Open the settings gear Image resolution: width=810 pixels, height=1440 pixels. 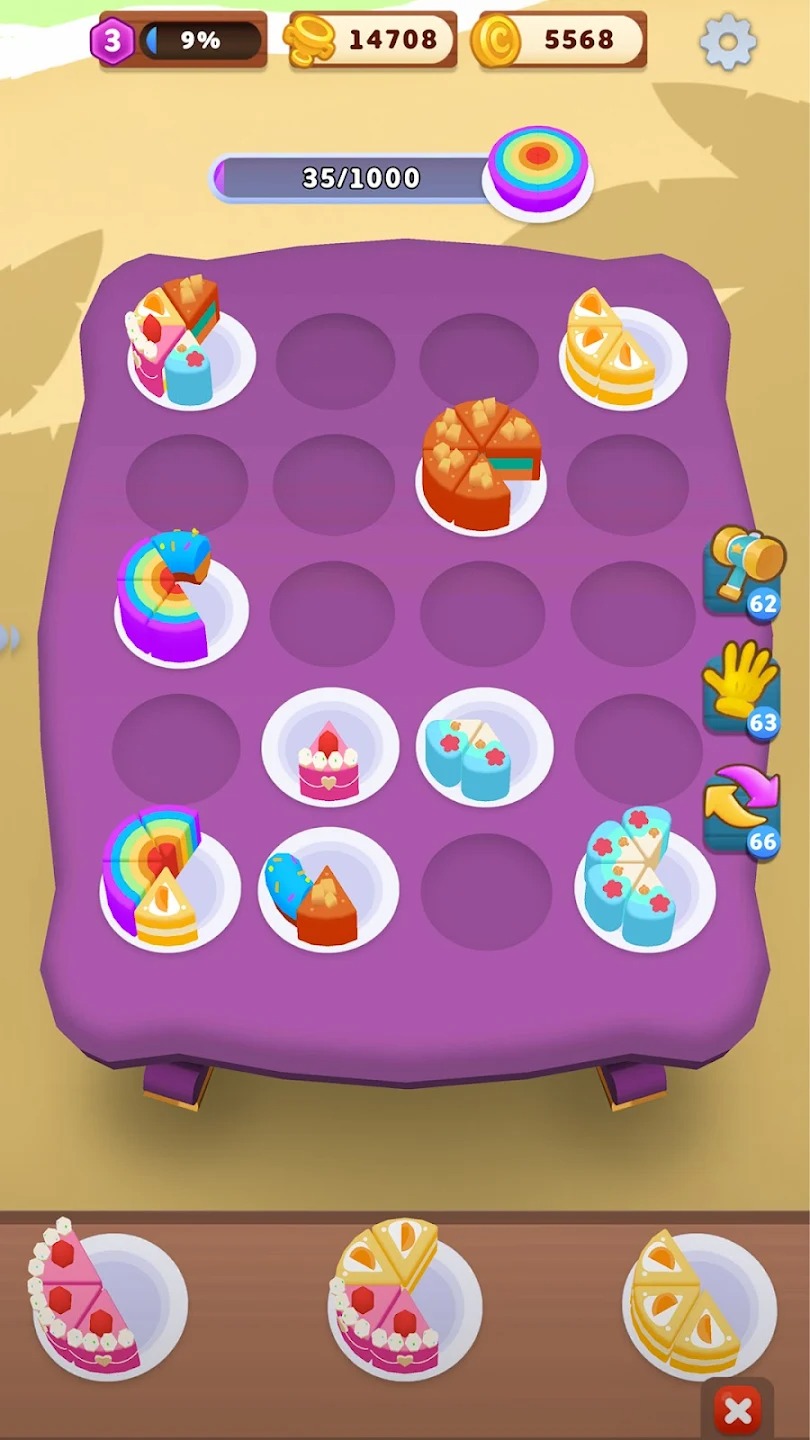pyautogui.click(x=727, y=41)
